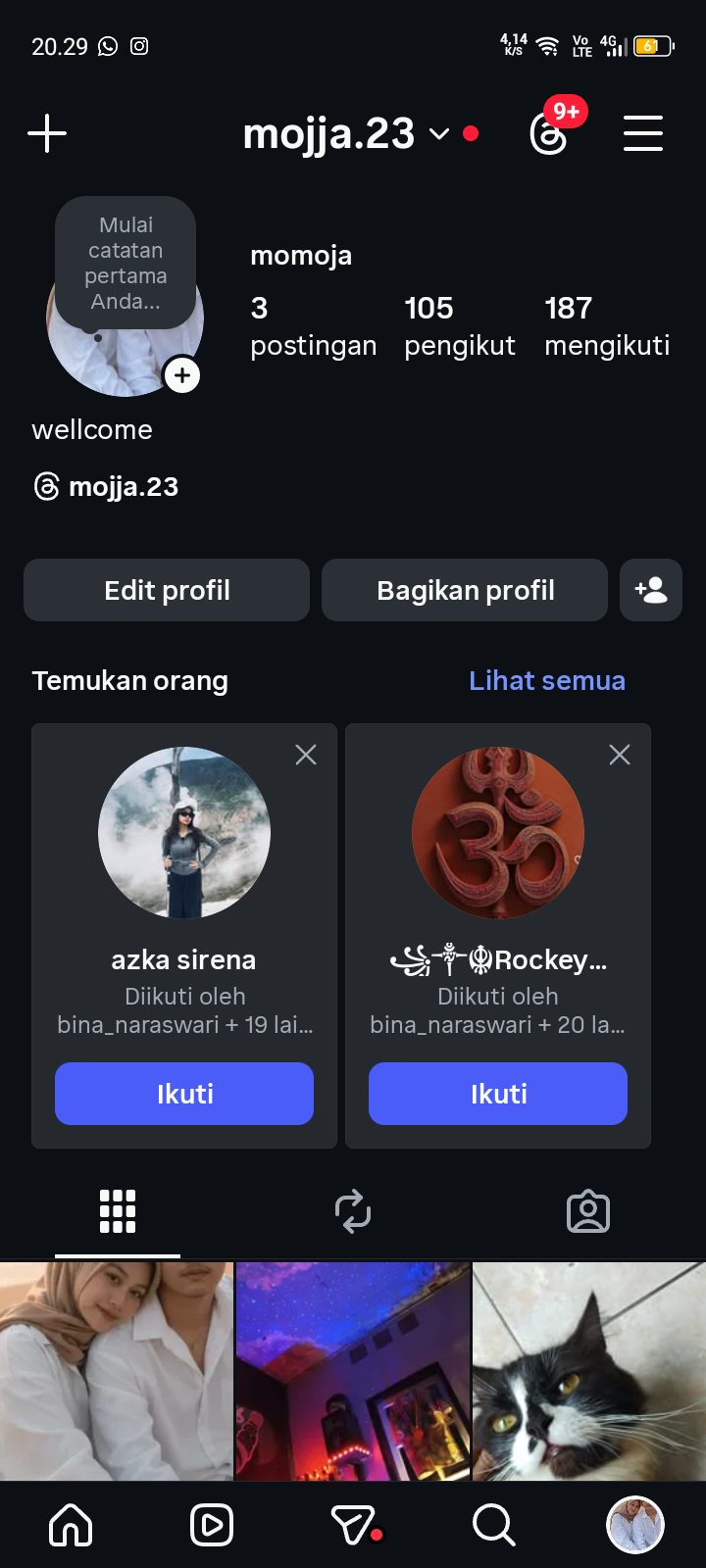
Task: Switch to the tagged photos tab
Action: click(x=588, y=1211)
